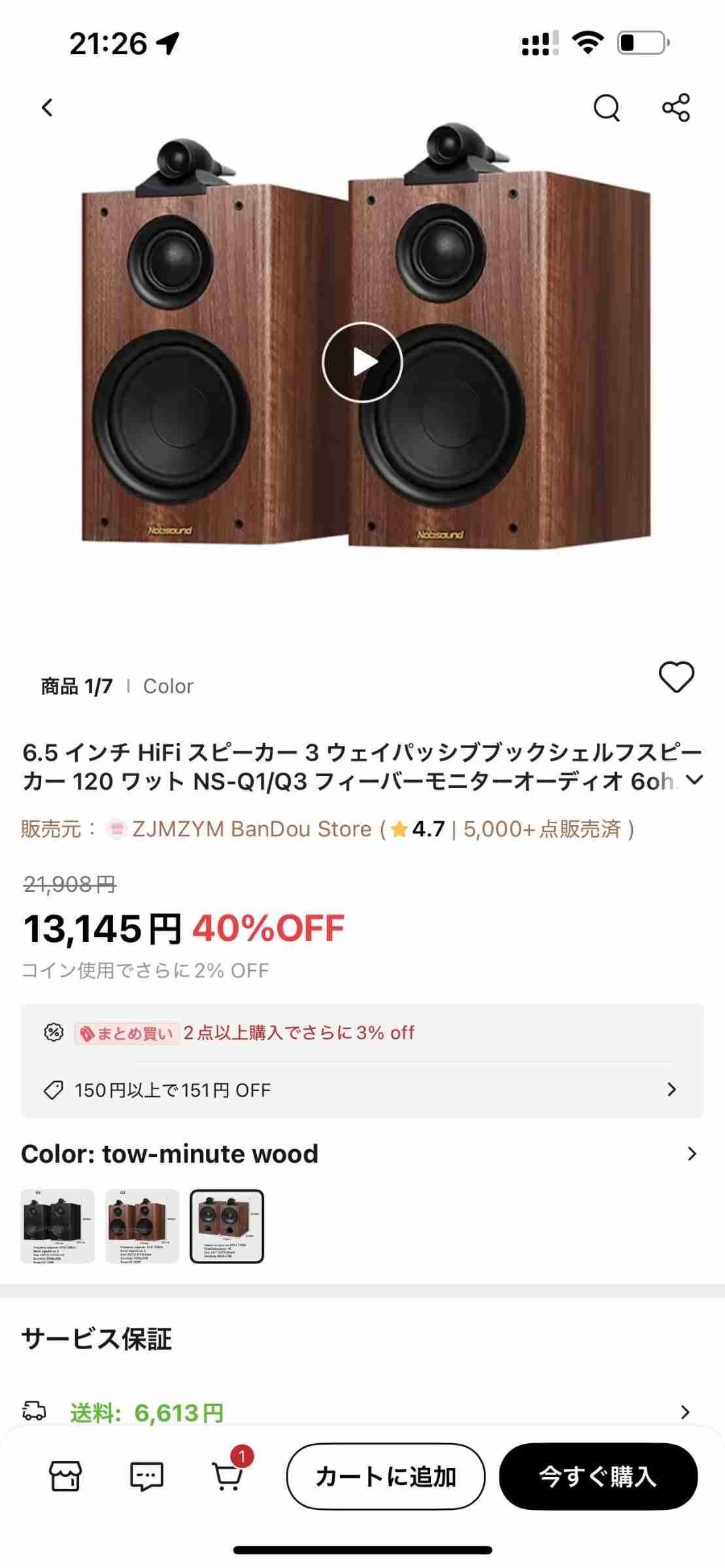This screenshot has width=725, height=1568.
Task: Visit the store via shop icon
Action: coord(65,1476)
